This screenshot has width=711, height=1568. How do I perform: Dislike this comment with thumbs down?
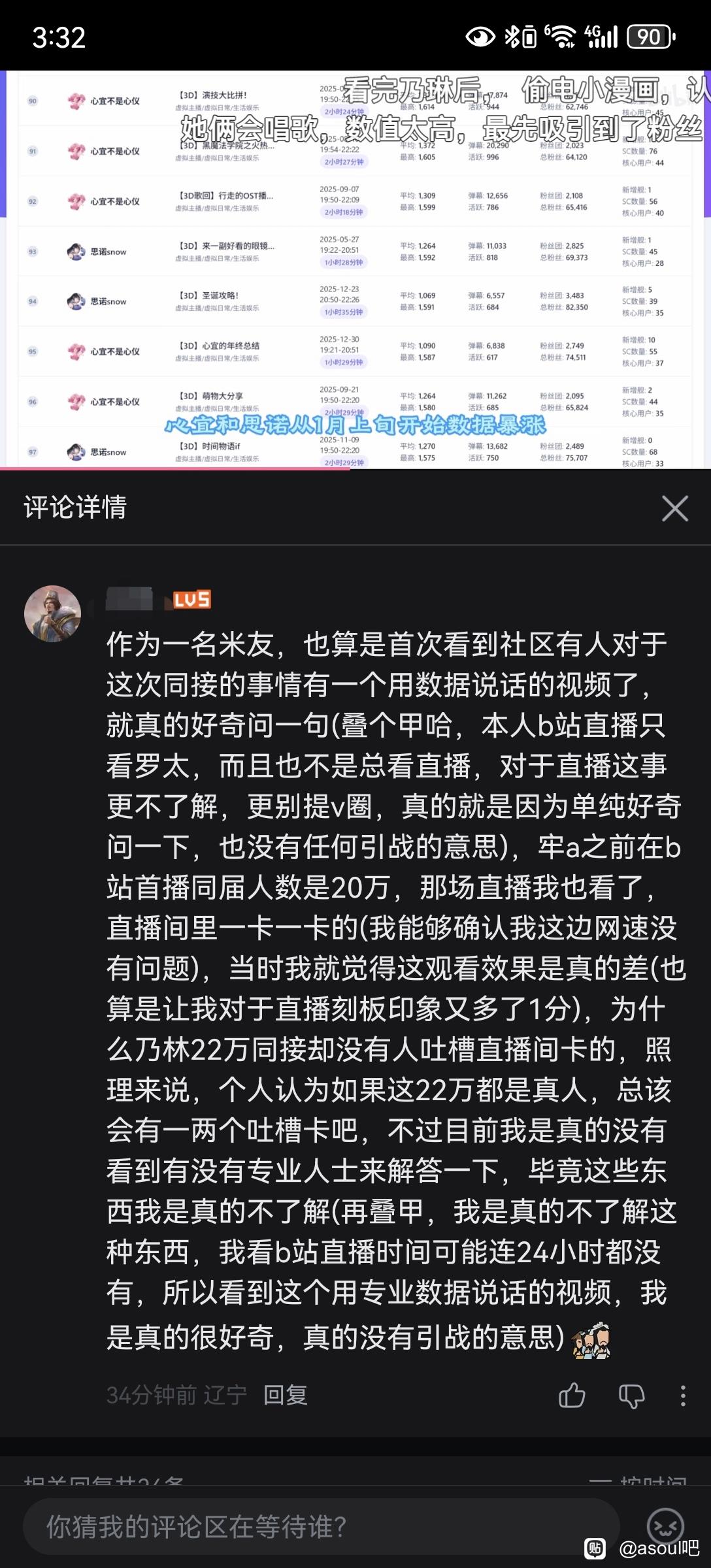coord(631,1396)
